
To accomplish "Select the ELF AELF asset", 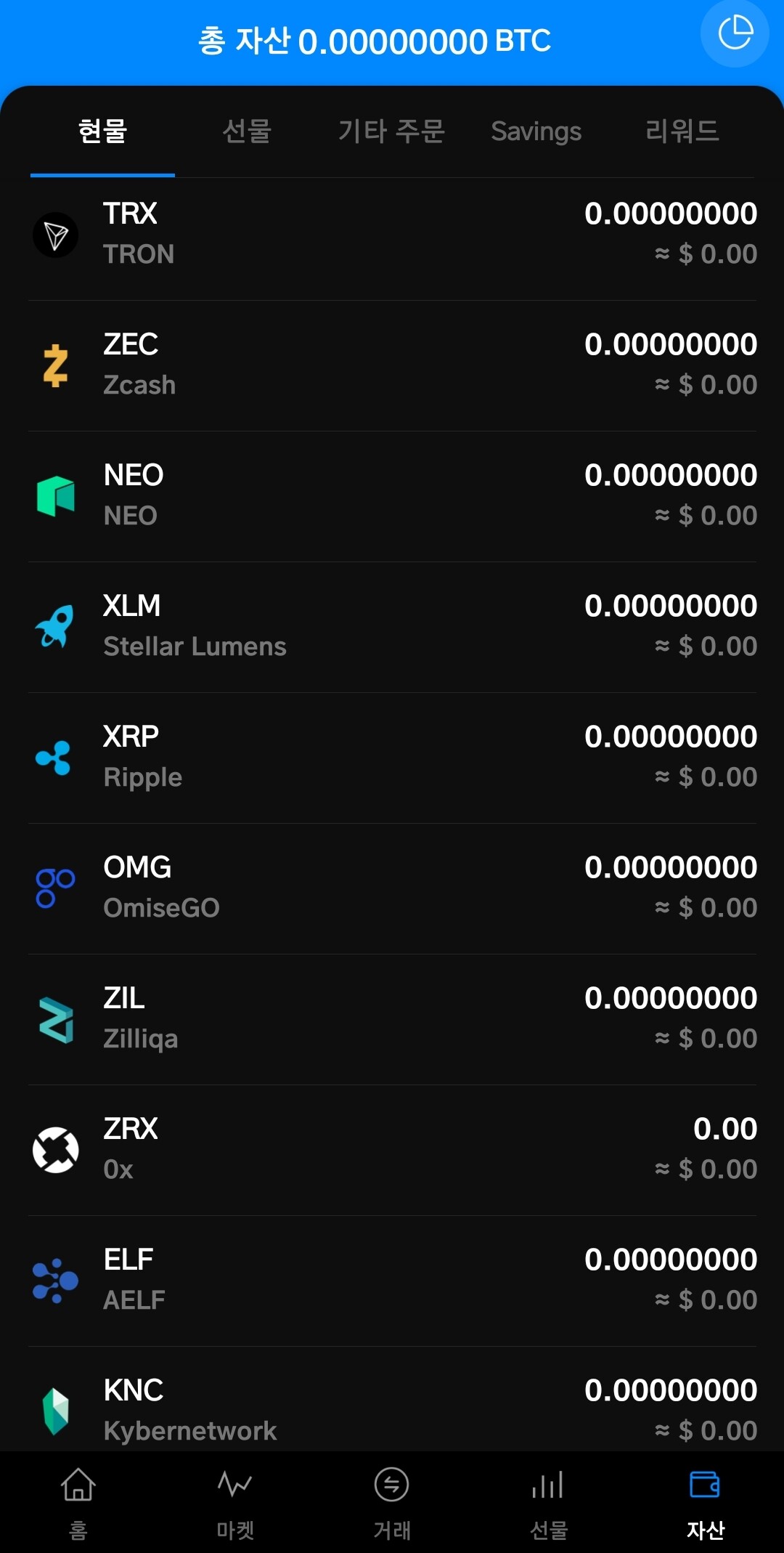I will [392, 1281].
